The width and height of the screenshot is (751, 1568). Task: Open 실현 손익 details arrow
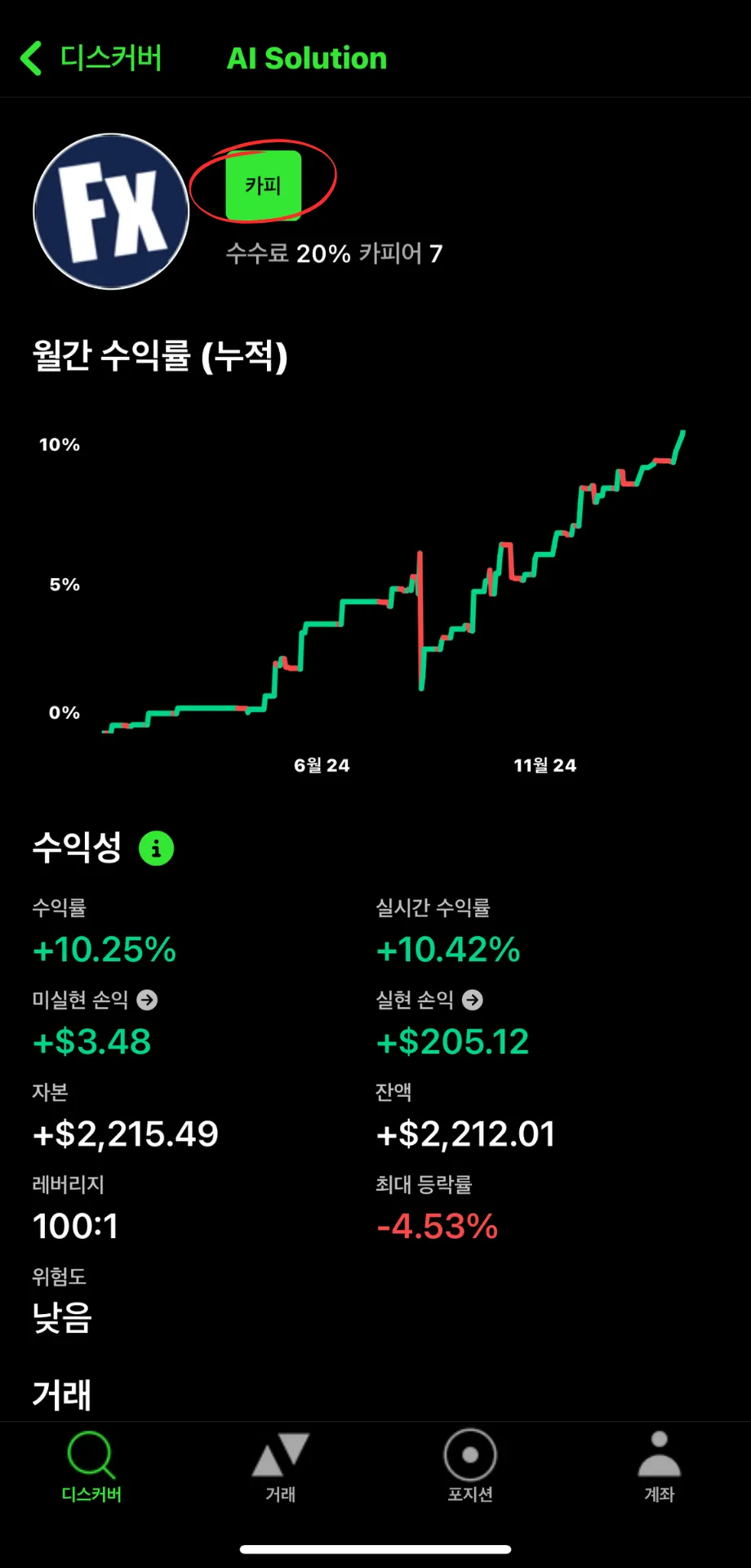click(x=473, y=1000)
